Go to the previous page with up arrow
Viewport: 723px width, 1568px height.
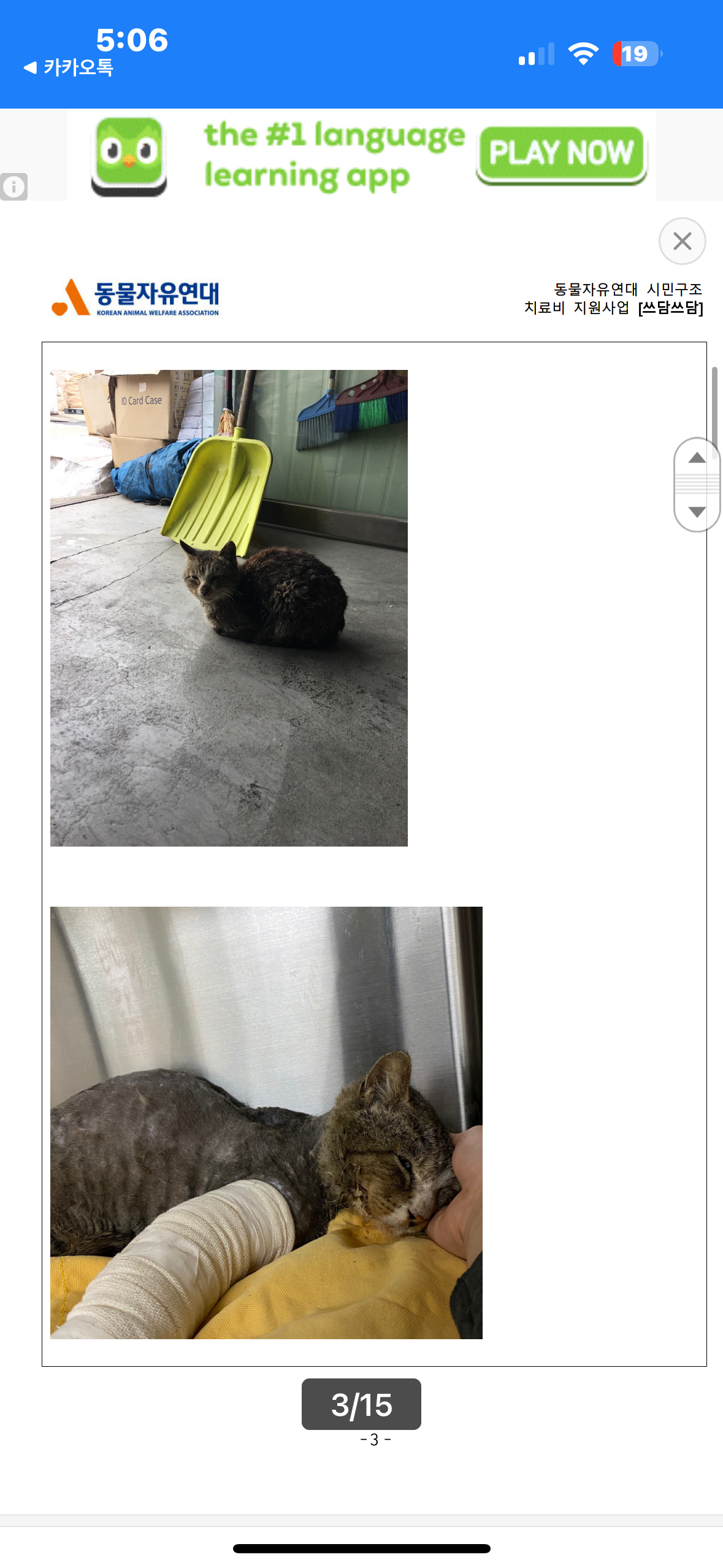pyautogui.click(x=697, y=458)
